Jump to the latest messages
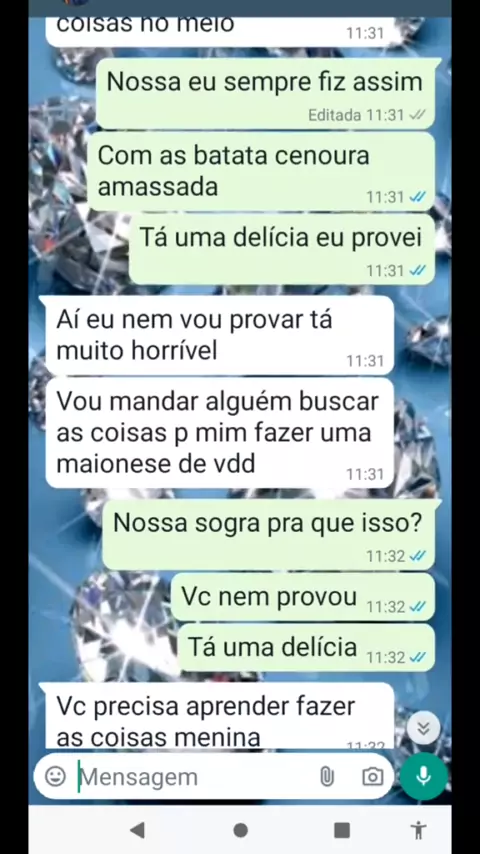The height and width of the screenshot is (854, 480). click(424, 728)
